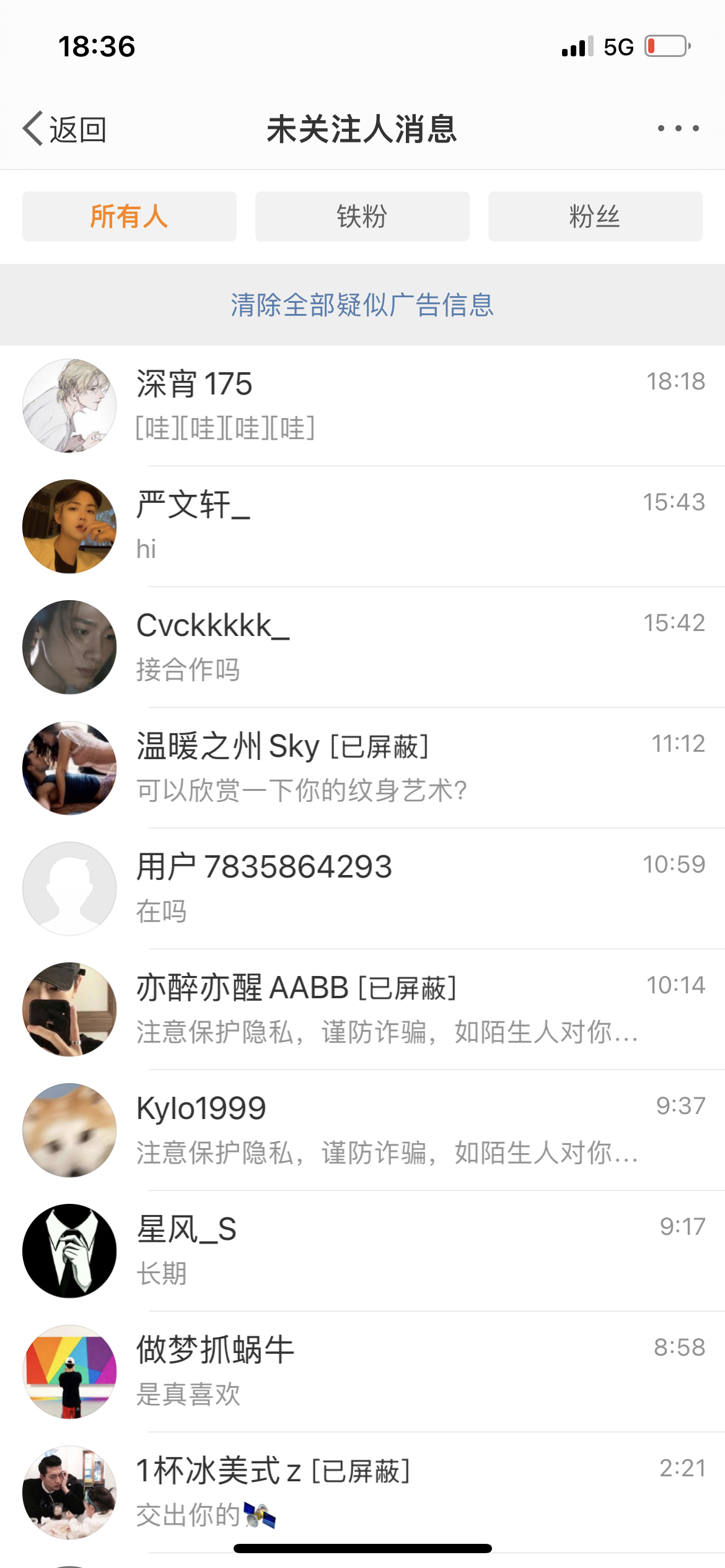Open the three-dot overflow menu
This screenshot has width=725, height=1568.
click(678, 129)
